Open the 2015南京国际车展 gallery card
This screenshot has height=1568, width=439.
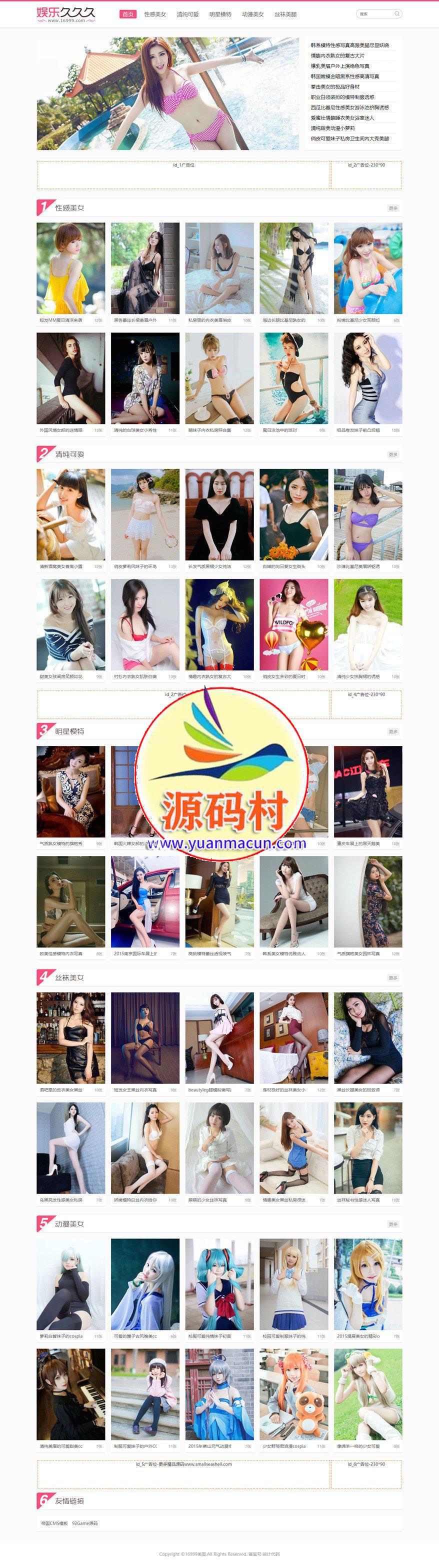click(145, 907)
